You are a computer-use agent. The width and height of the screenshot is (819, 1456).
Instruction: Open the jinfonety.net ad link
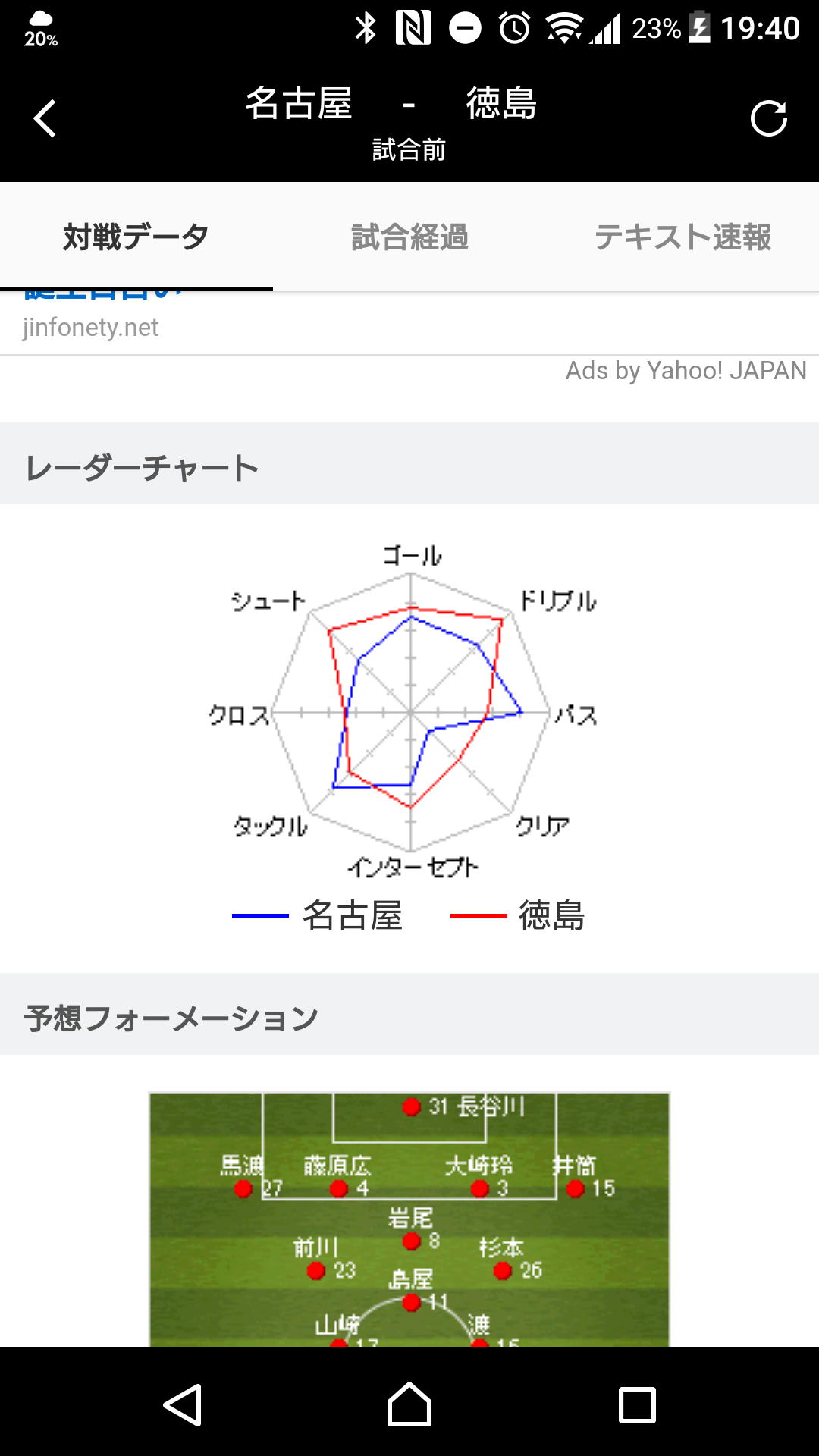[91, 327]
